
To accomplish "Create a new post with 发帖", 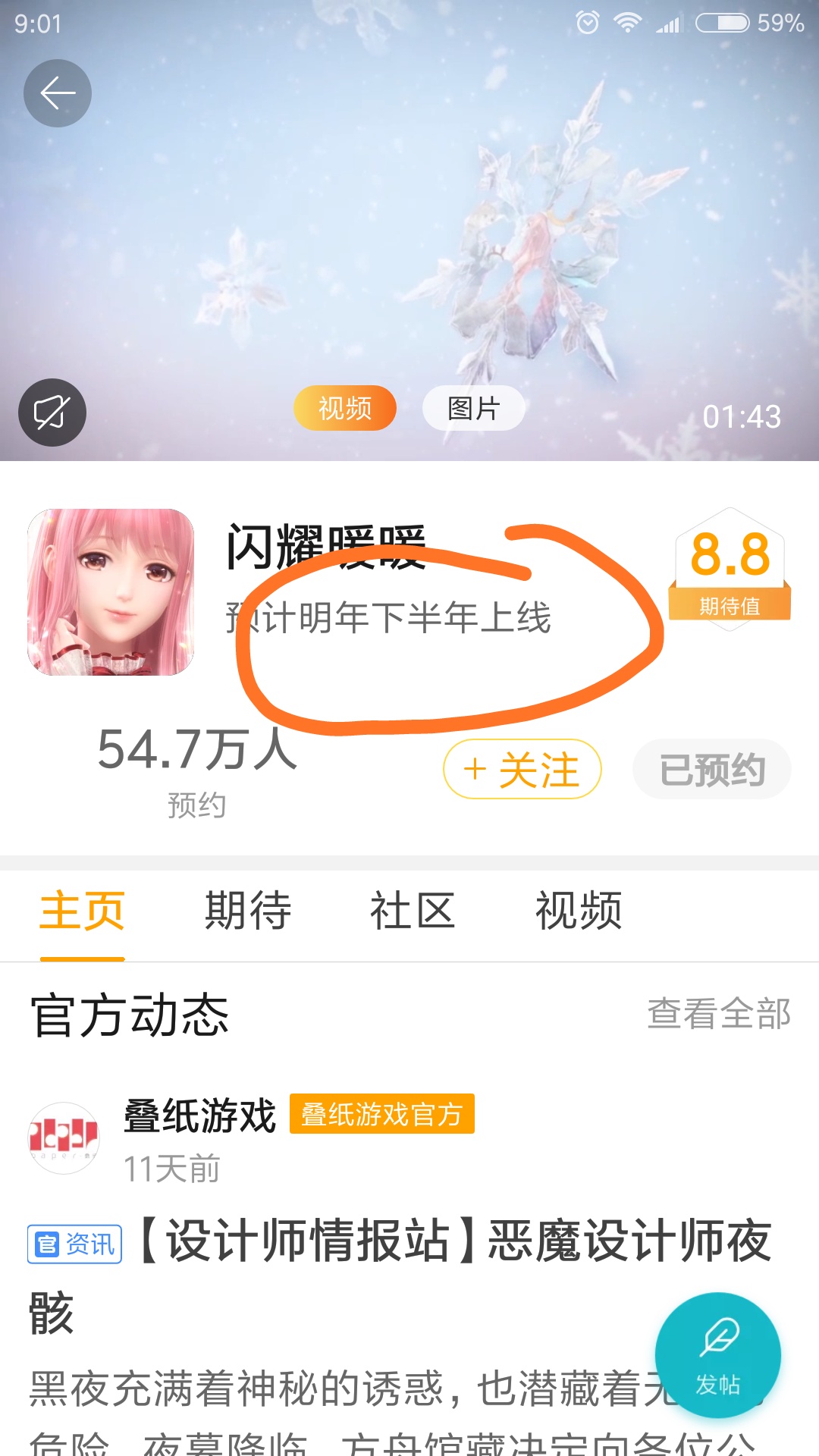I will [x=717, y=1355].
